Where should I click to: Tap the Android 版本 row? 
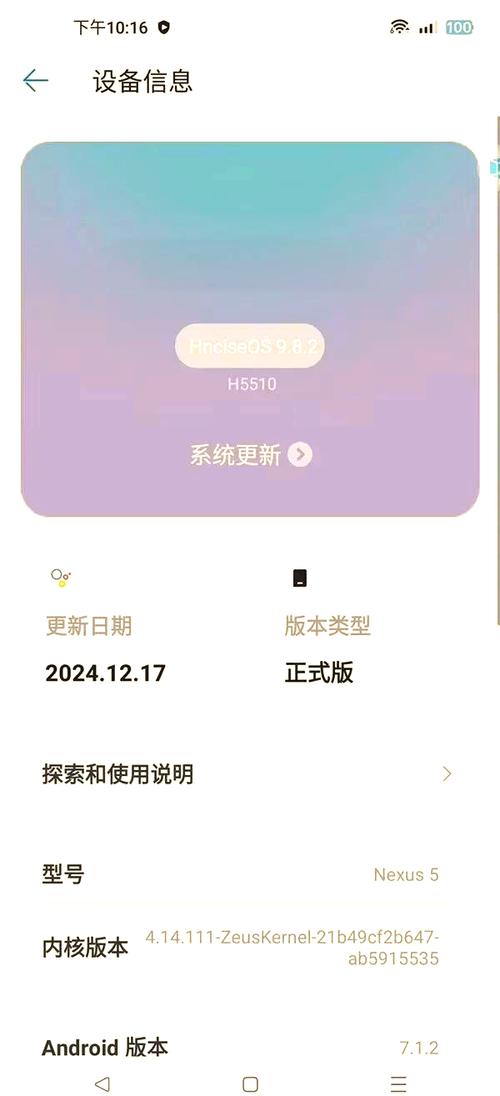click(250, 1047)
